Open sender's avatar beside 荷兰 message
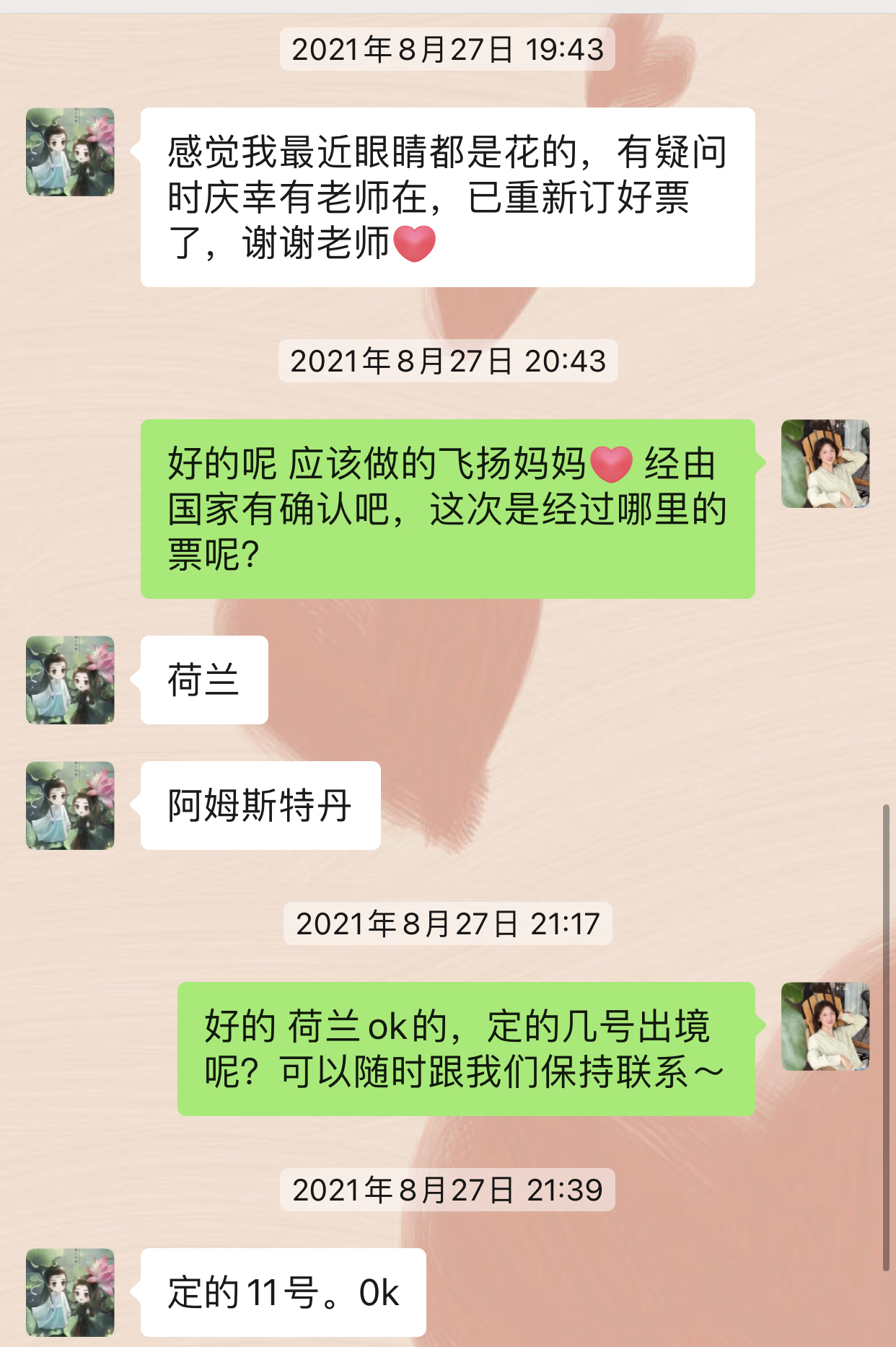The height and width of the screenshot is (1347, 896). [x=70, y=680]
